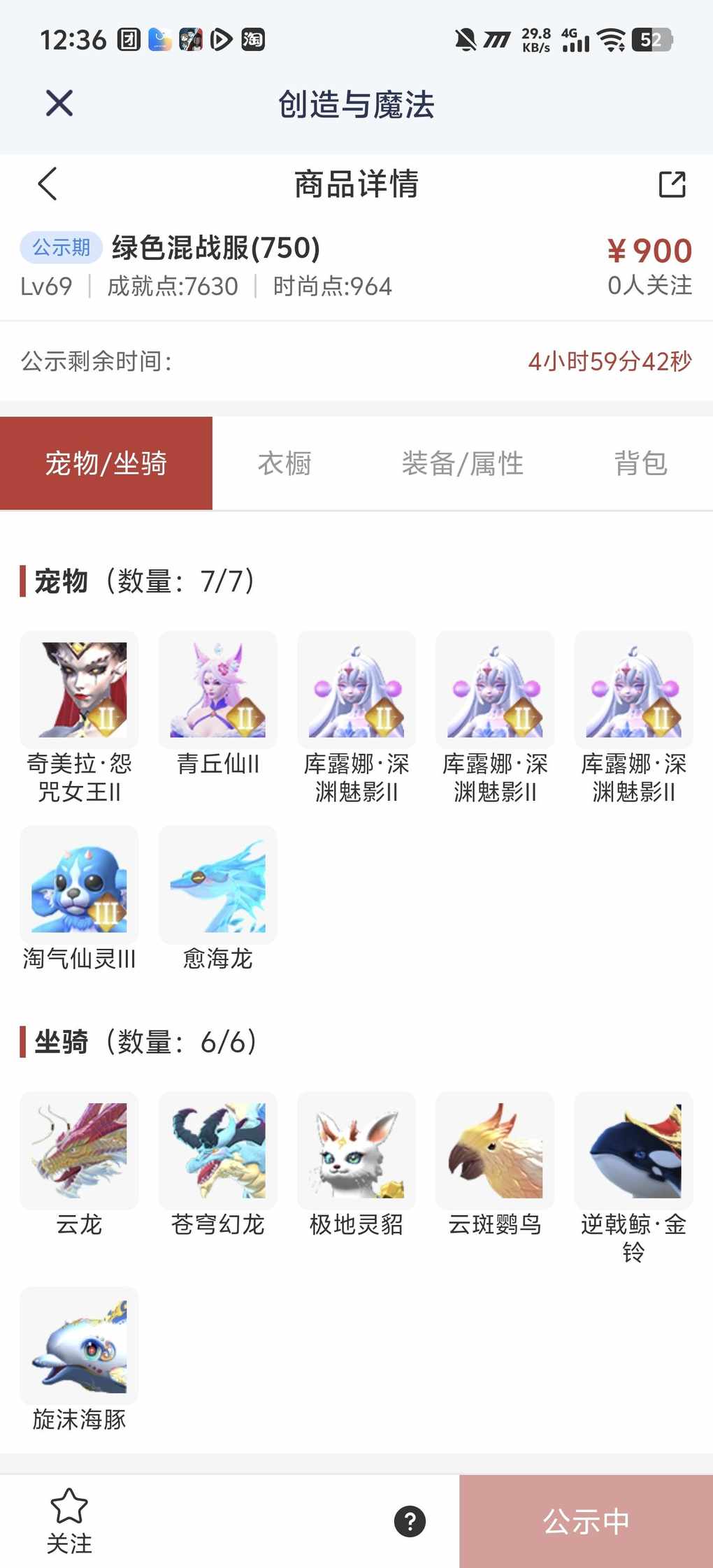
Task: Select the 背包 tab
Action: [640, 463]
